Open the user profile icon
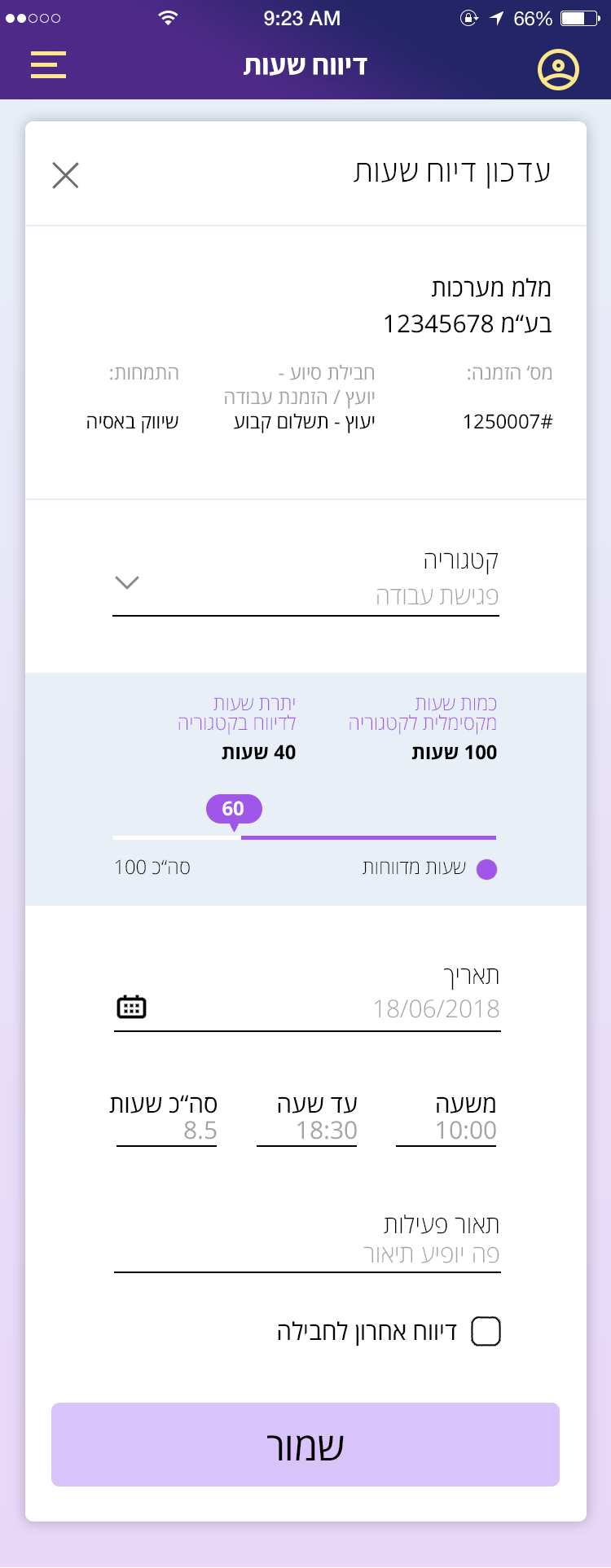Screen dimensions: 611x1568 point(558,69)
